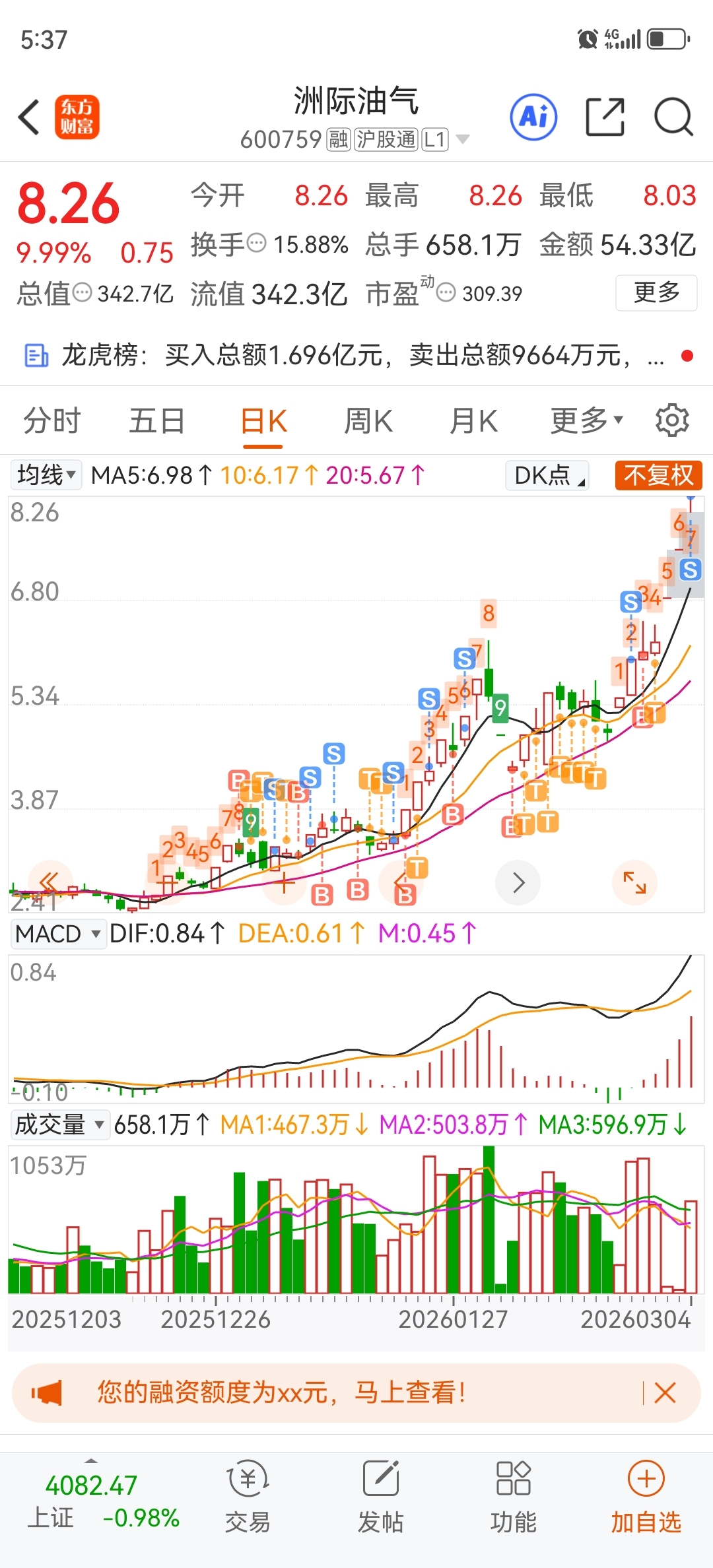Open chart settings gear
Image resolution: width=713 pixels, height=1568 pixels.
[672, 420]
